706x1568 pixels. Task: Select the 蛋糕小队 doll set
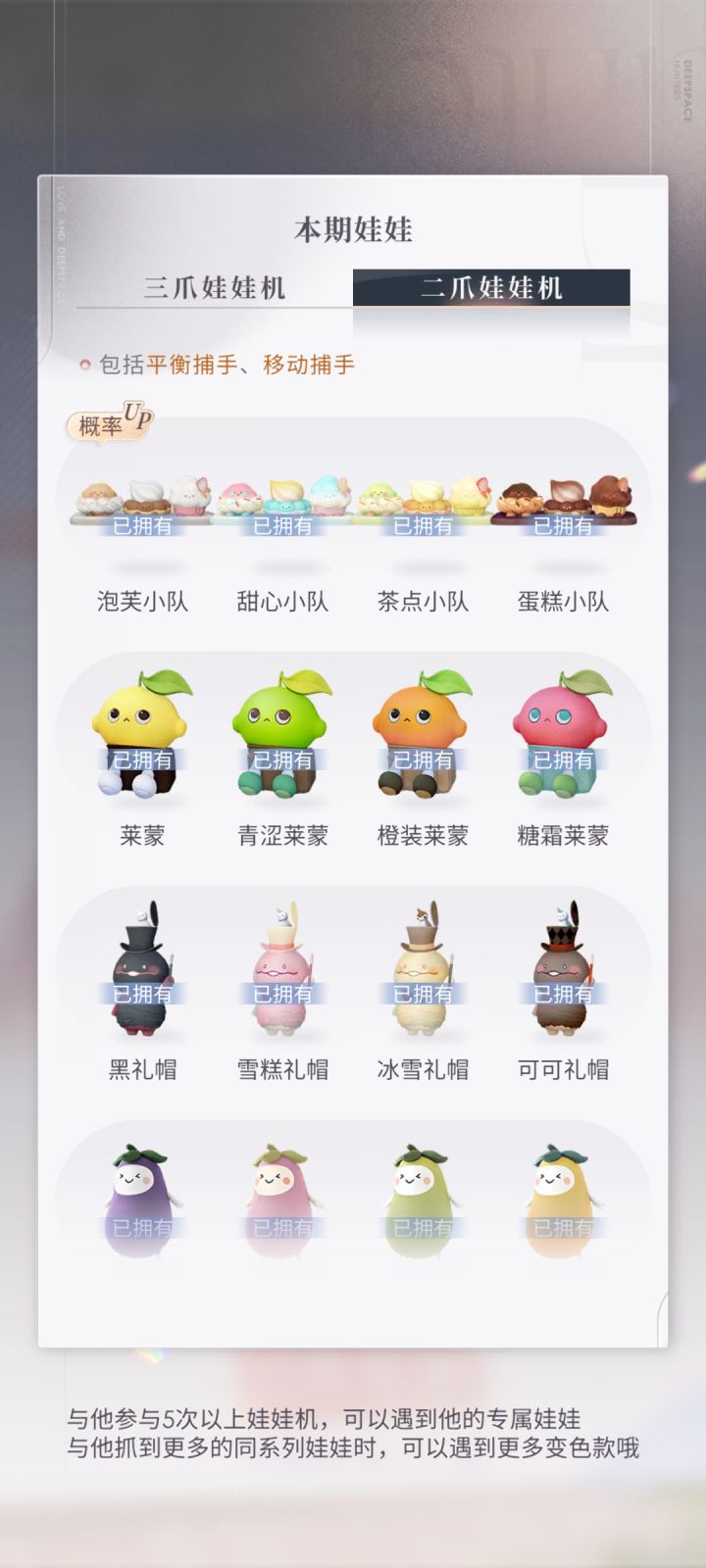[x=564, y=500]
